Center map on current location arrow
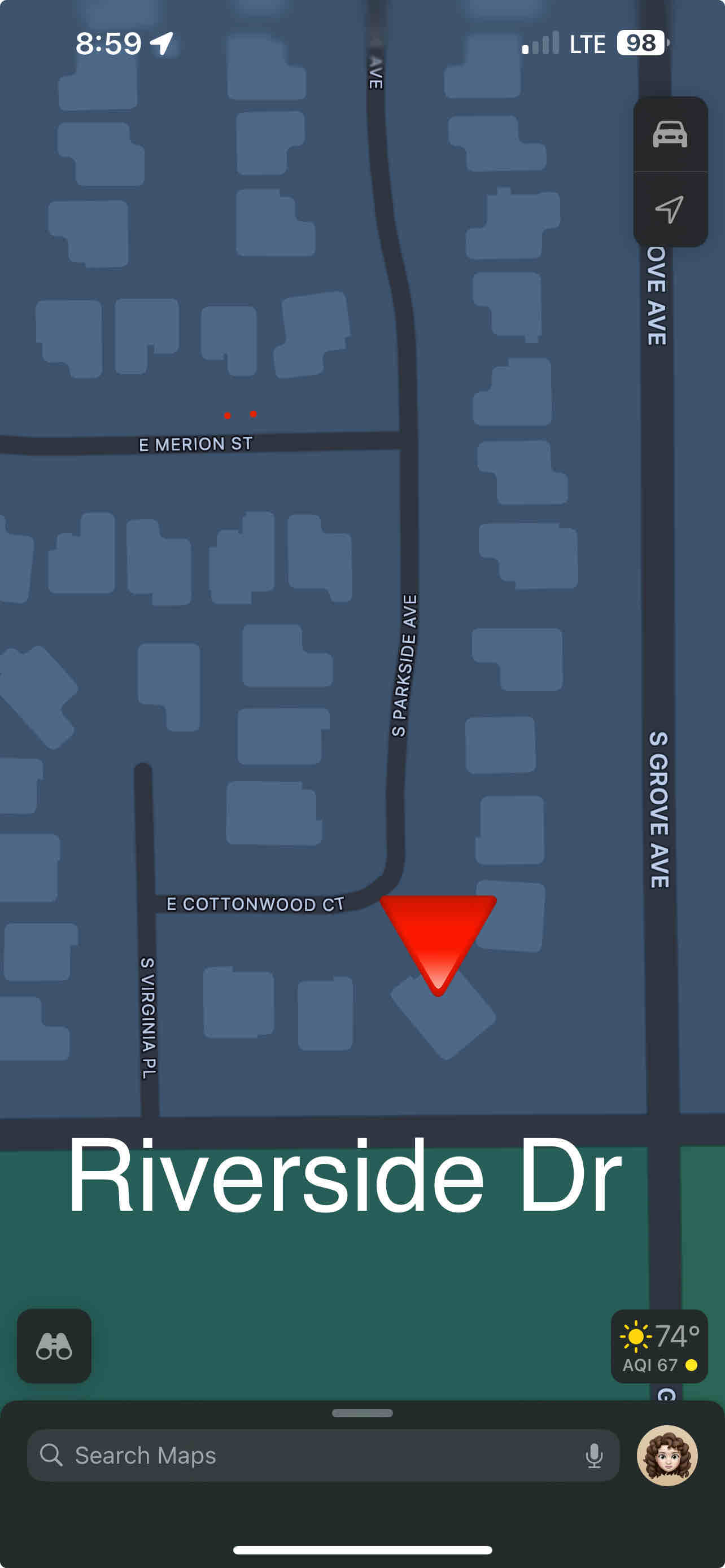The width and height of the screenshot is (725, 1568). [x=670, y=210]
